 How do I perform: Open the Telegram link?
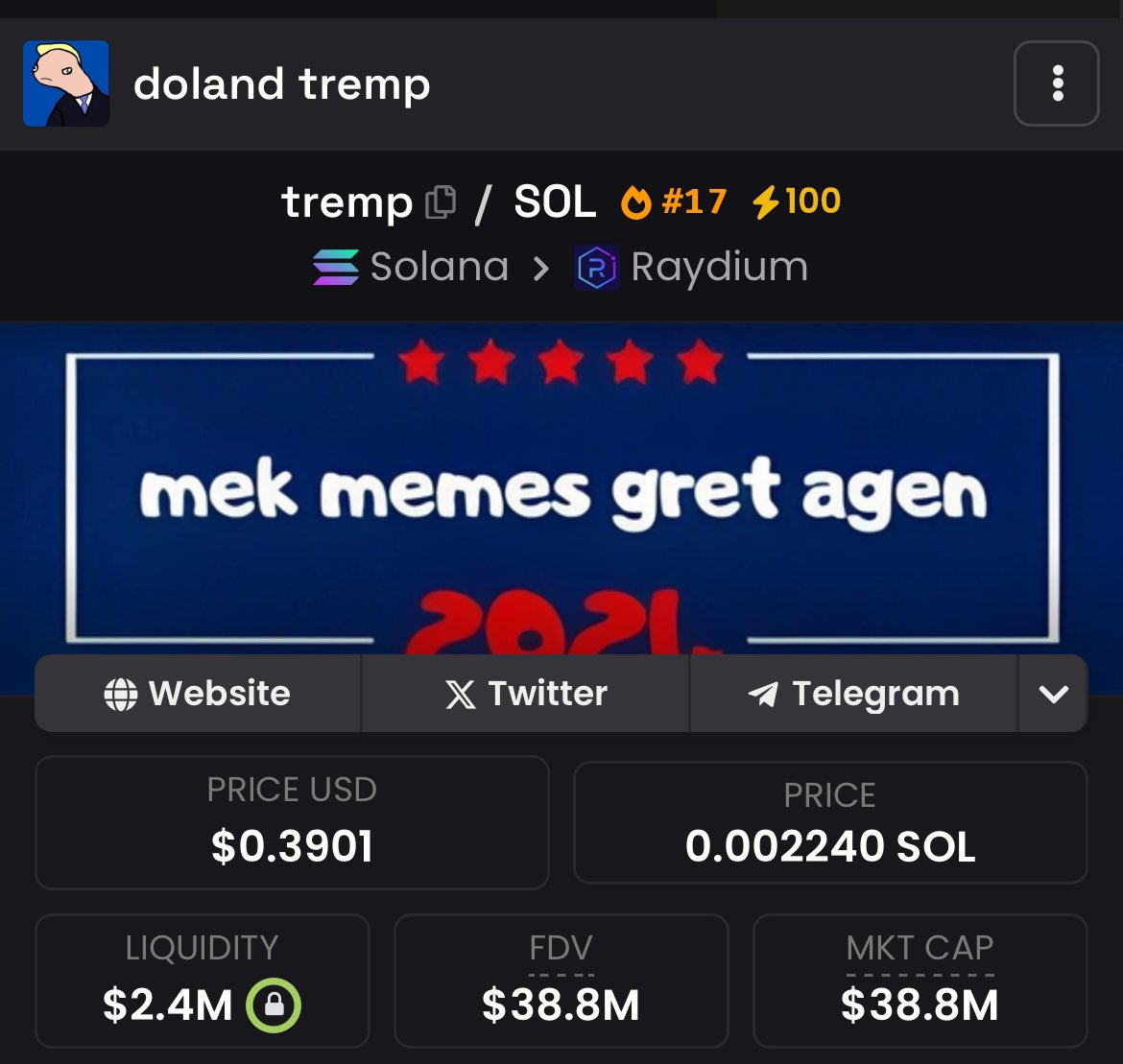[x=853, y=694]
